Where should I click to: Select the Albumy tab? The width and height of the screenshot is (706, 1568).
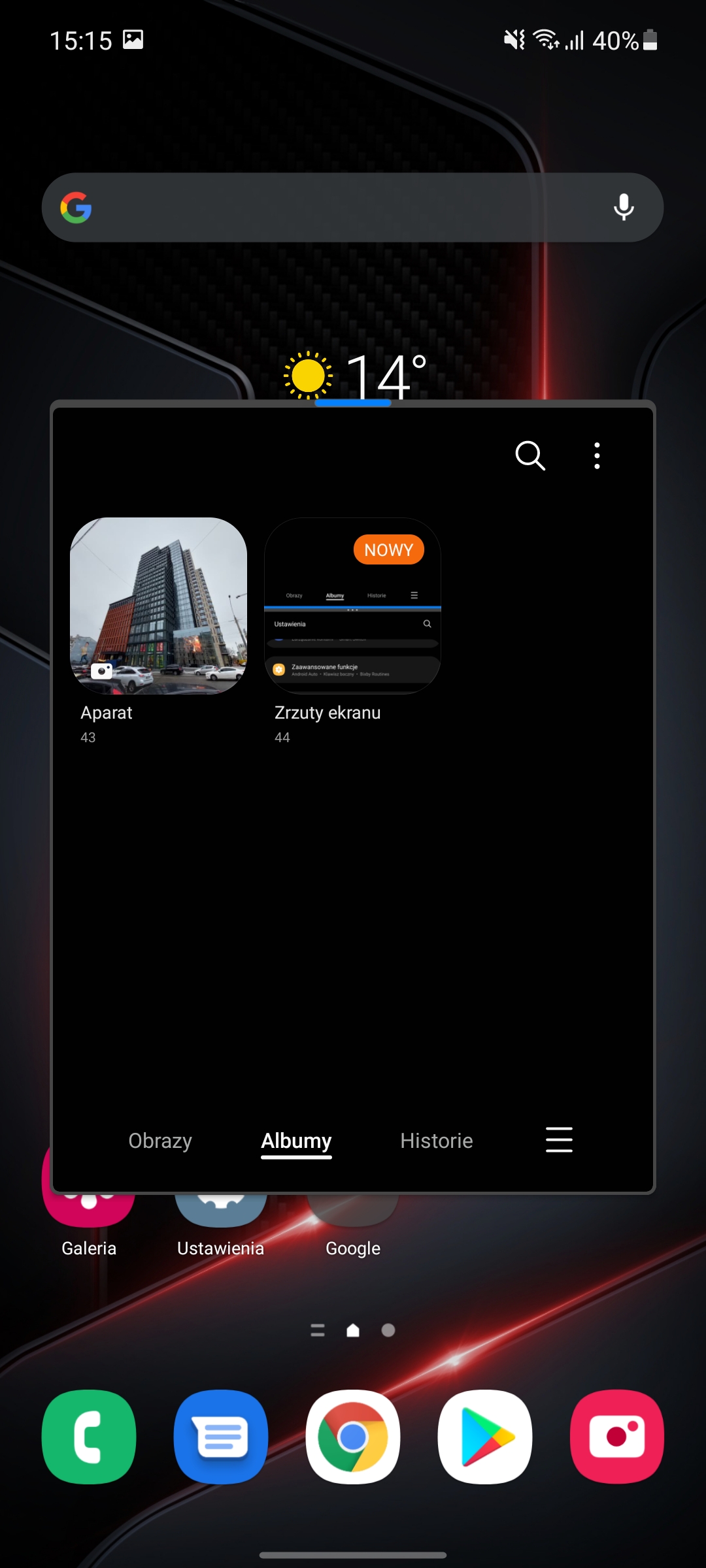[296, 1141]
